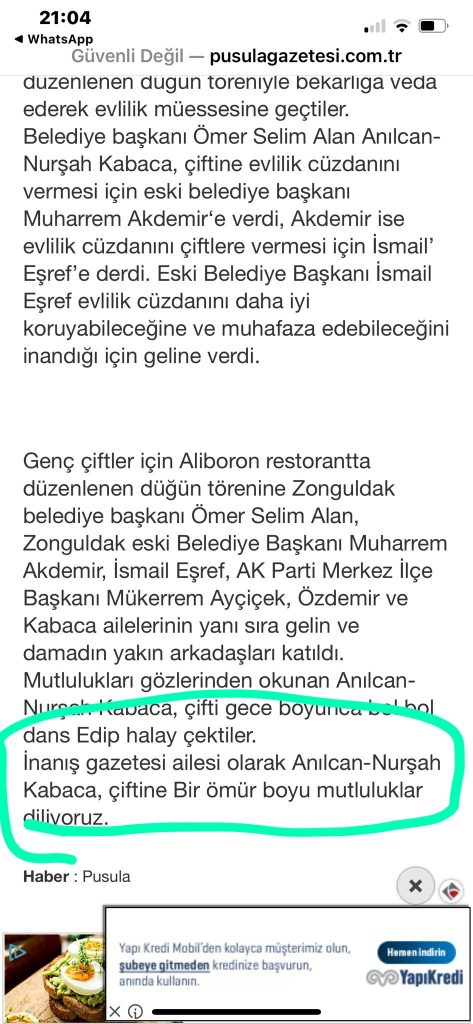
Task: Open the ad info icon at the banner's corner
Action: click(x=136, y=1012)
